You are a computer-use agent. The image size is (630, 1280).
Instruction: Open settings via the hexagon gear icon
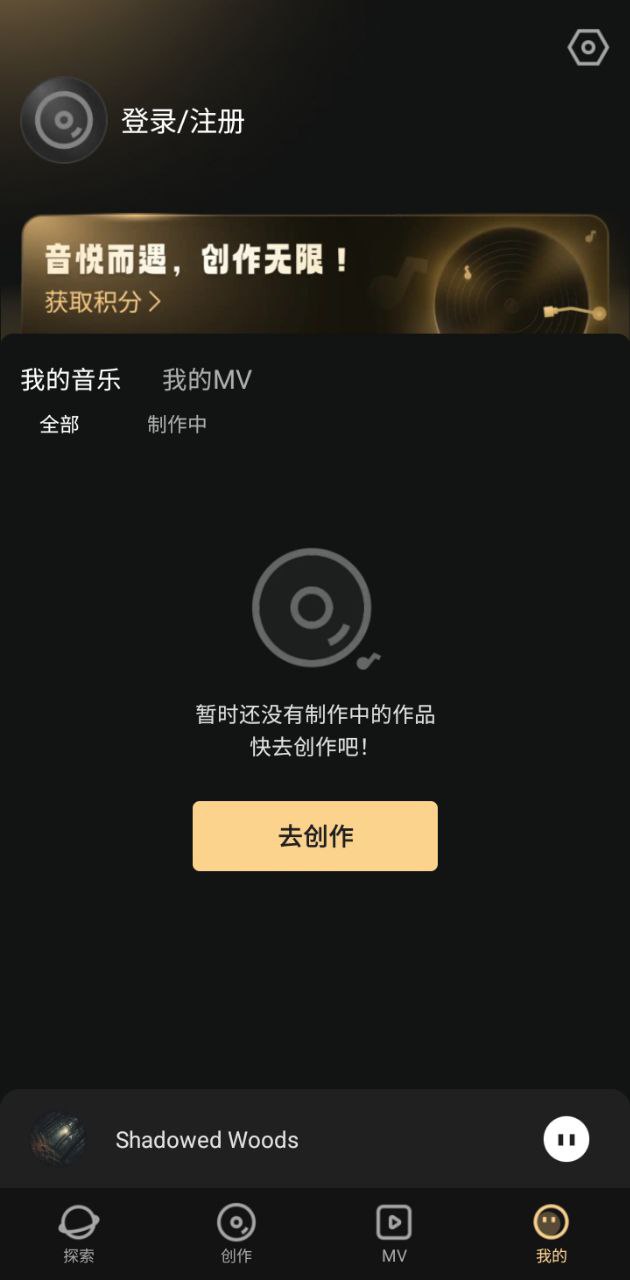[588, 48]
